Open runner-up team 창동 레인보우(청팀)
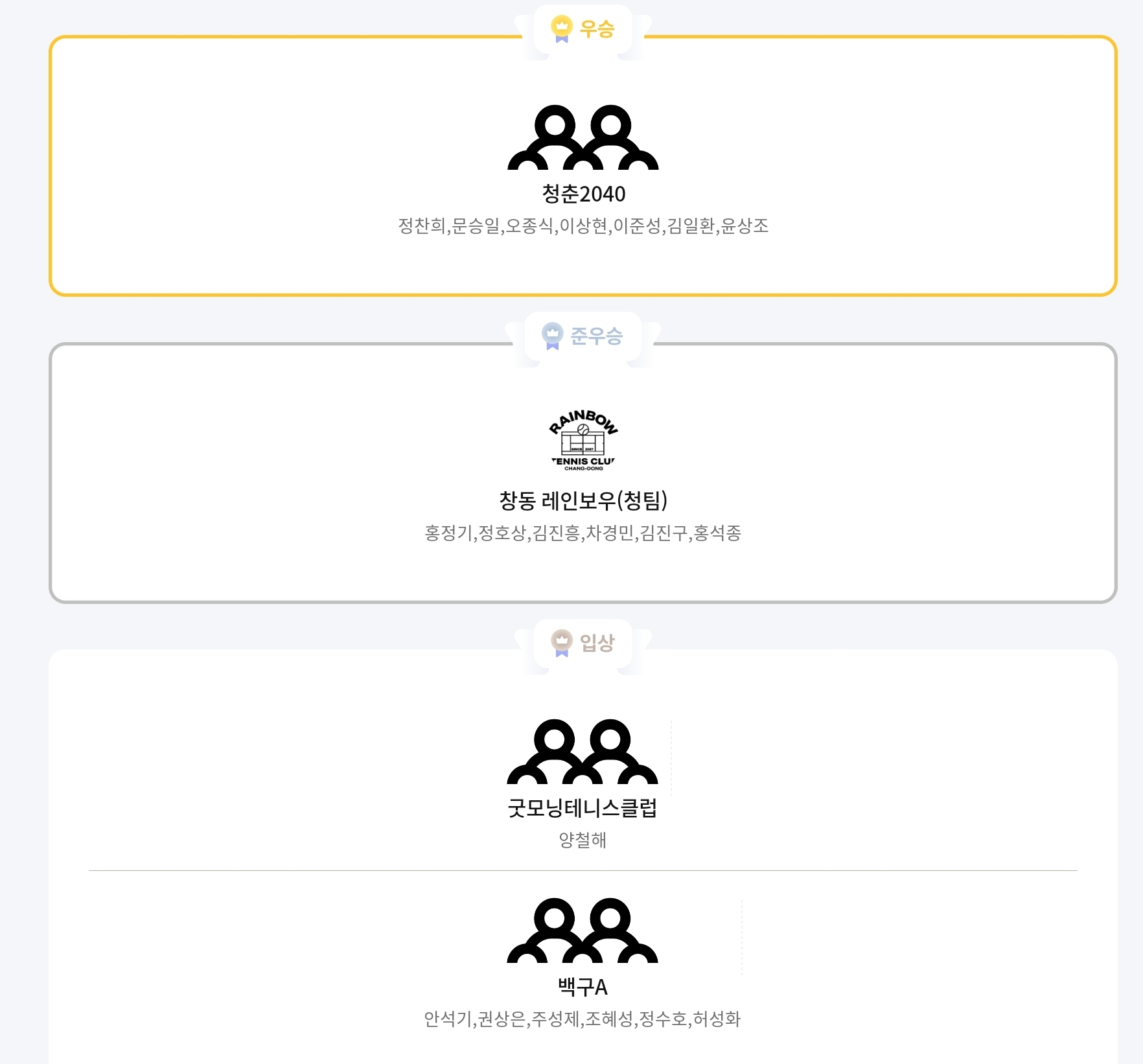This screenshot has width=1143, height=1064. click(x=583, y=500)
